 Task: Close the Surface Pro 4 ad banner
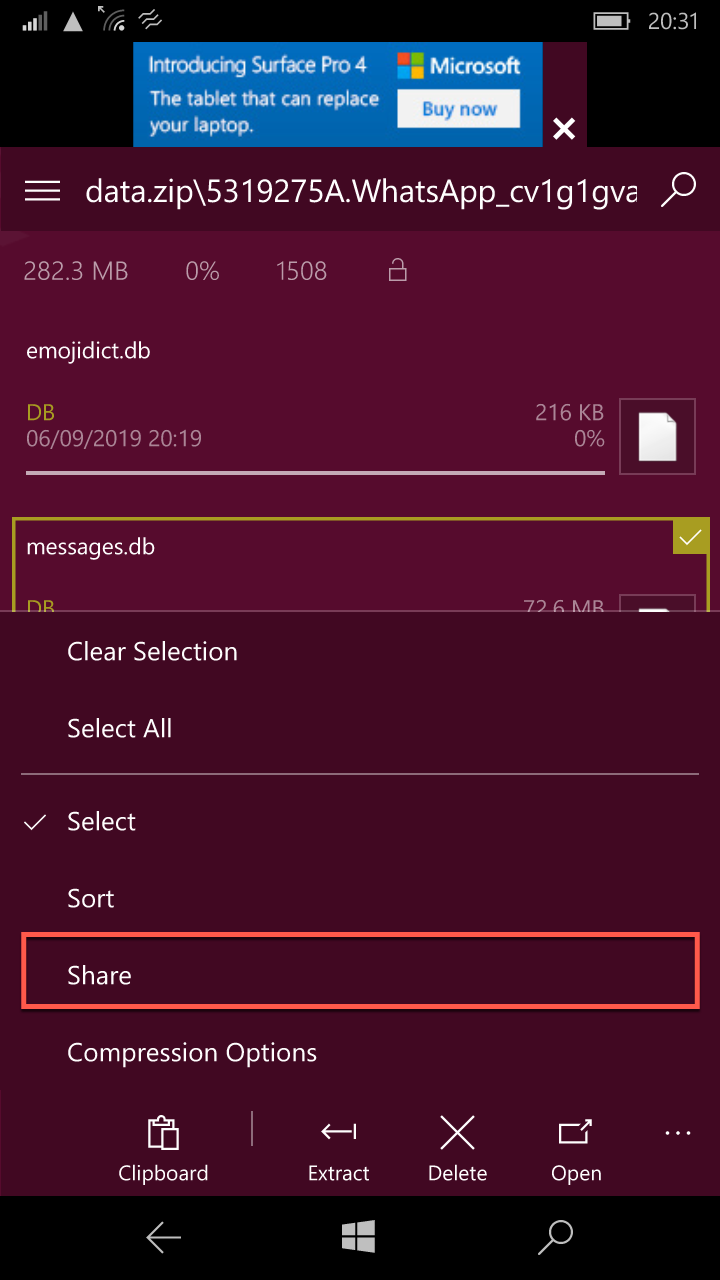[x=564, y=128]
